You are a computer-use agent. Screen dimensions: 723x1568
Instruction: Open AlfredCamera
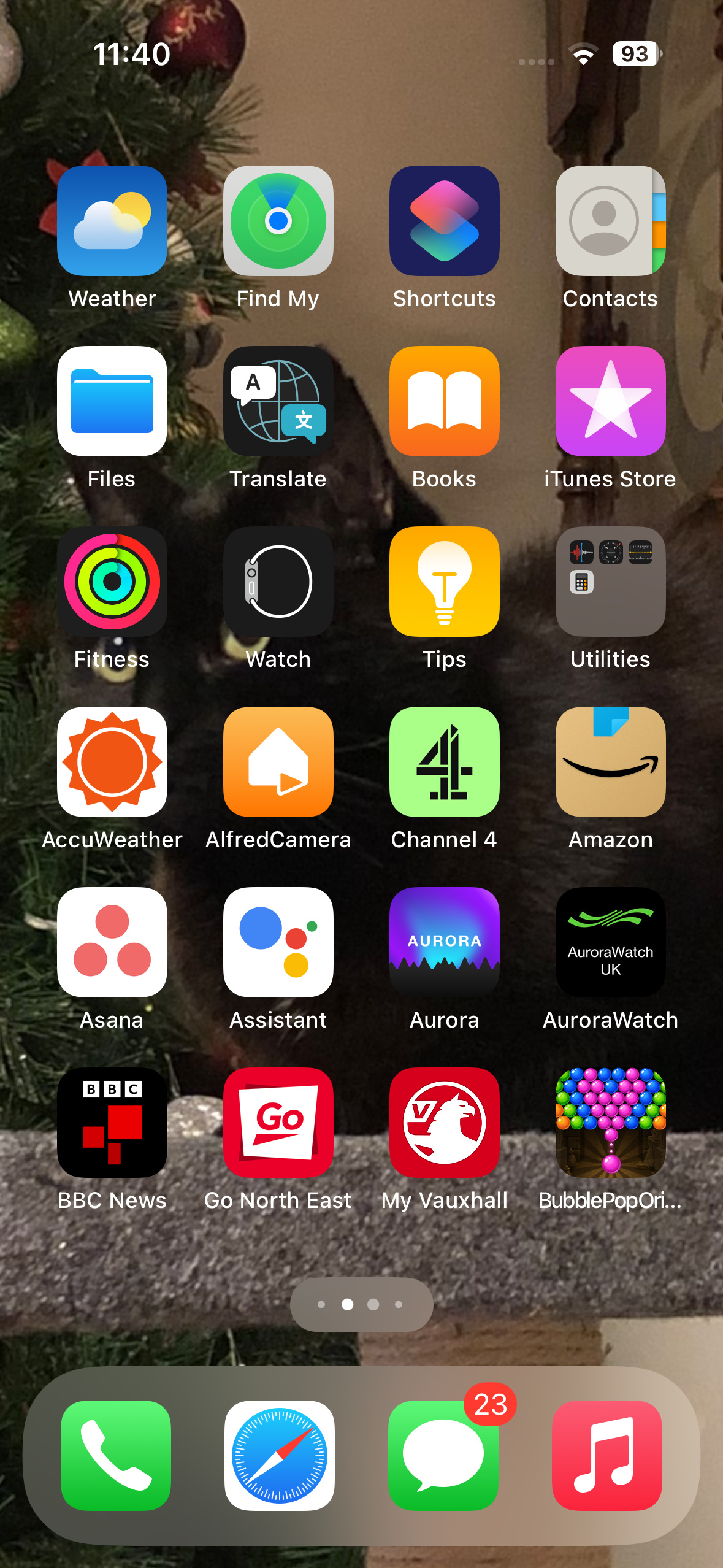point(278,762)
